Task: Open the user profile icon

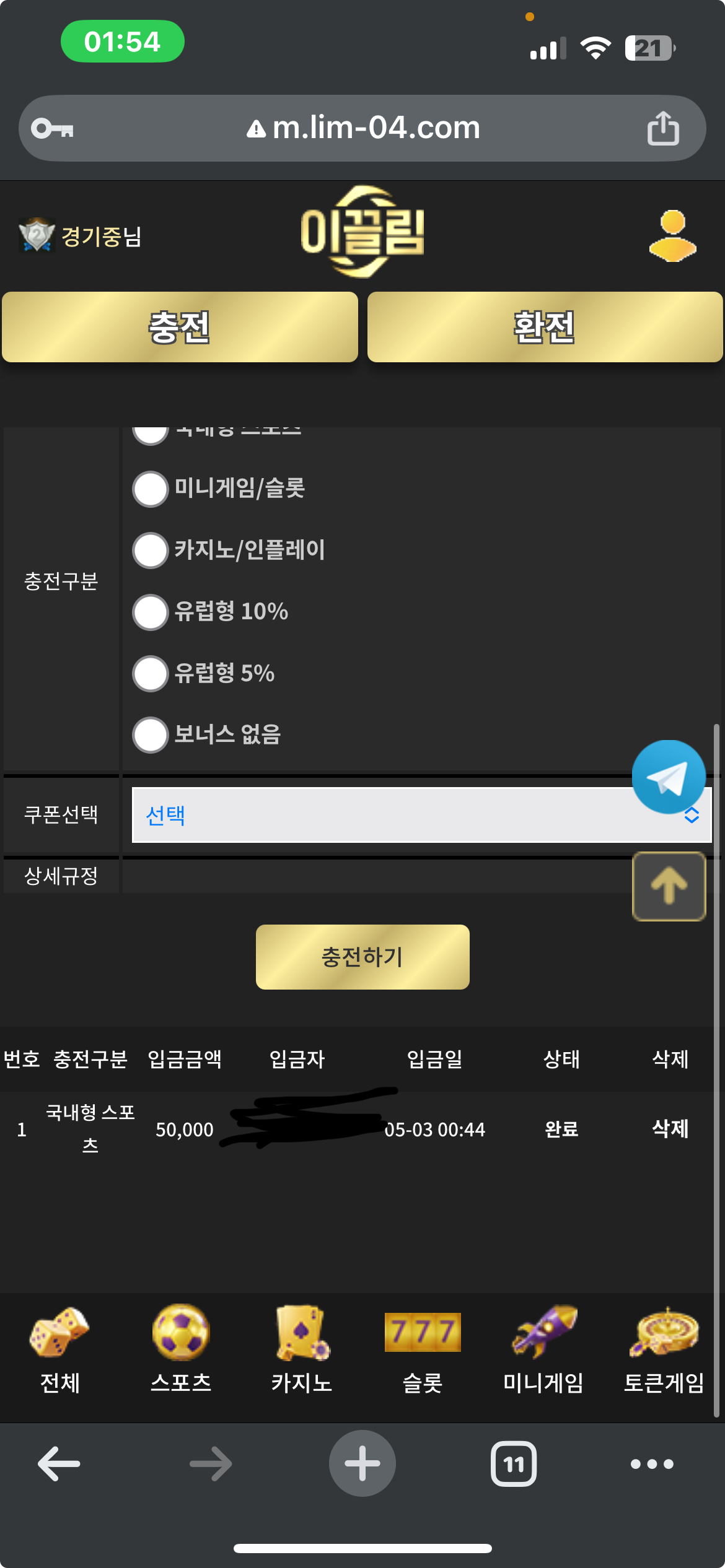Action: click(x=672, y=236)
